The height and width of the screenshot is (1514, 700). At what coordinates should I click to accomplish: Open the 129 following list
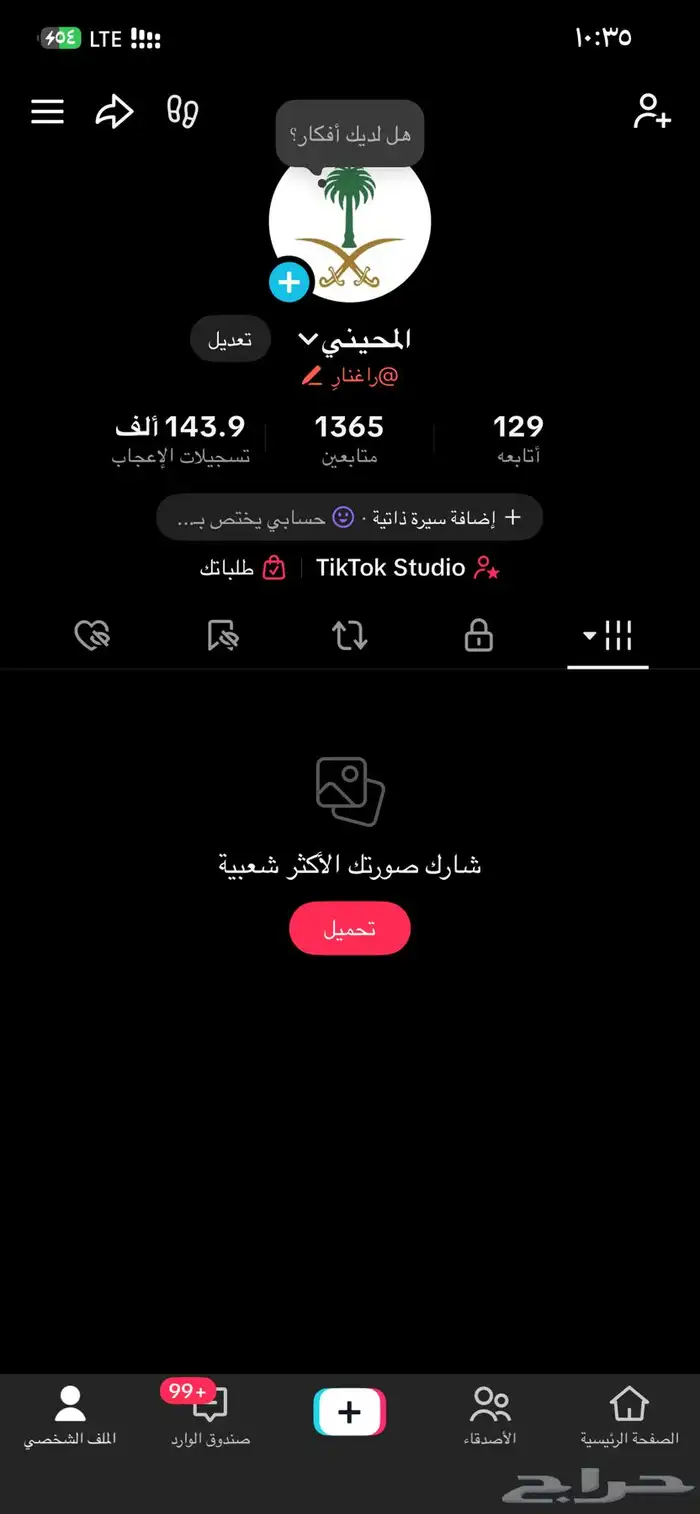point(518,439)
